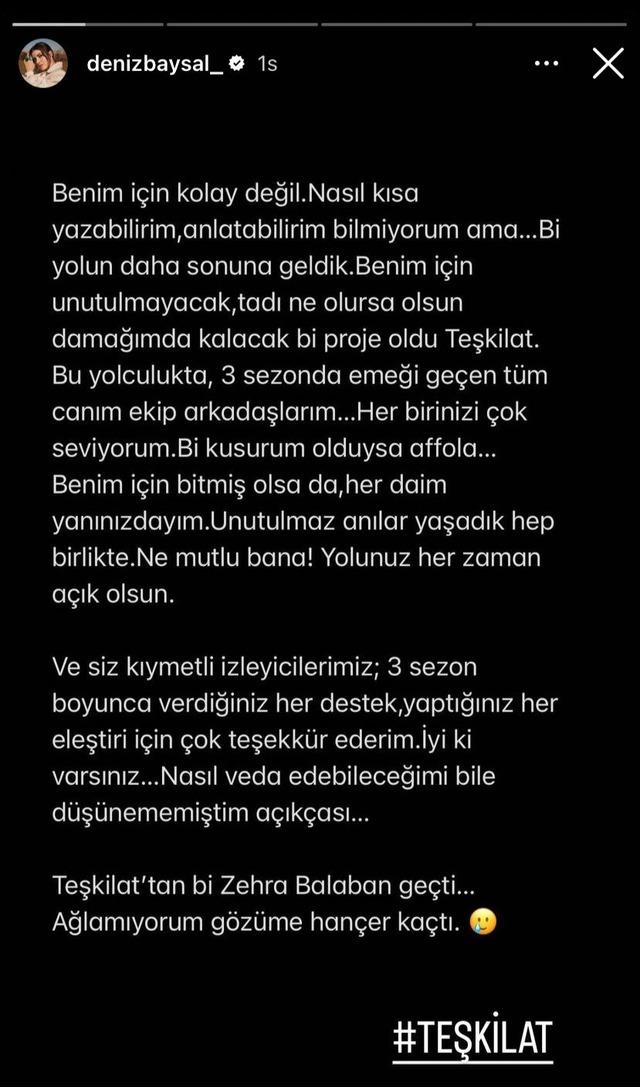The image size is (640, 1087).
Task: Close the story viewer
Action: 608,63
